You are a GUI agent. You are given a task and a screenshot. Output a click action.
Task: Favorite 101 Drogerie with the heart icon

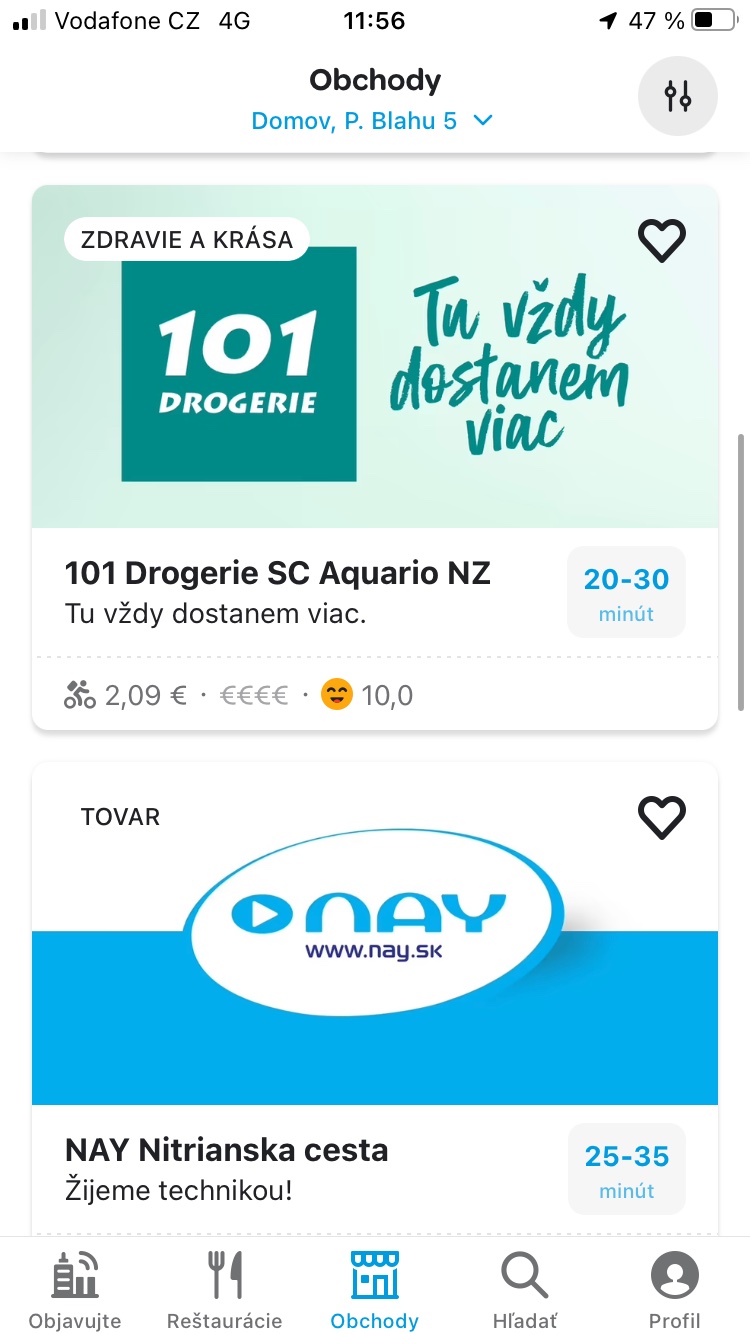662,241
